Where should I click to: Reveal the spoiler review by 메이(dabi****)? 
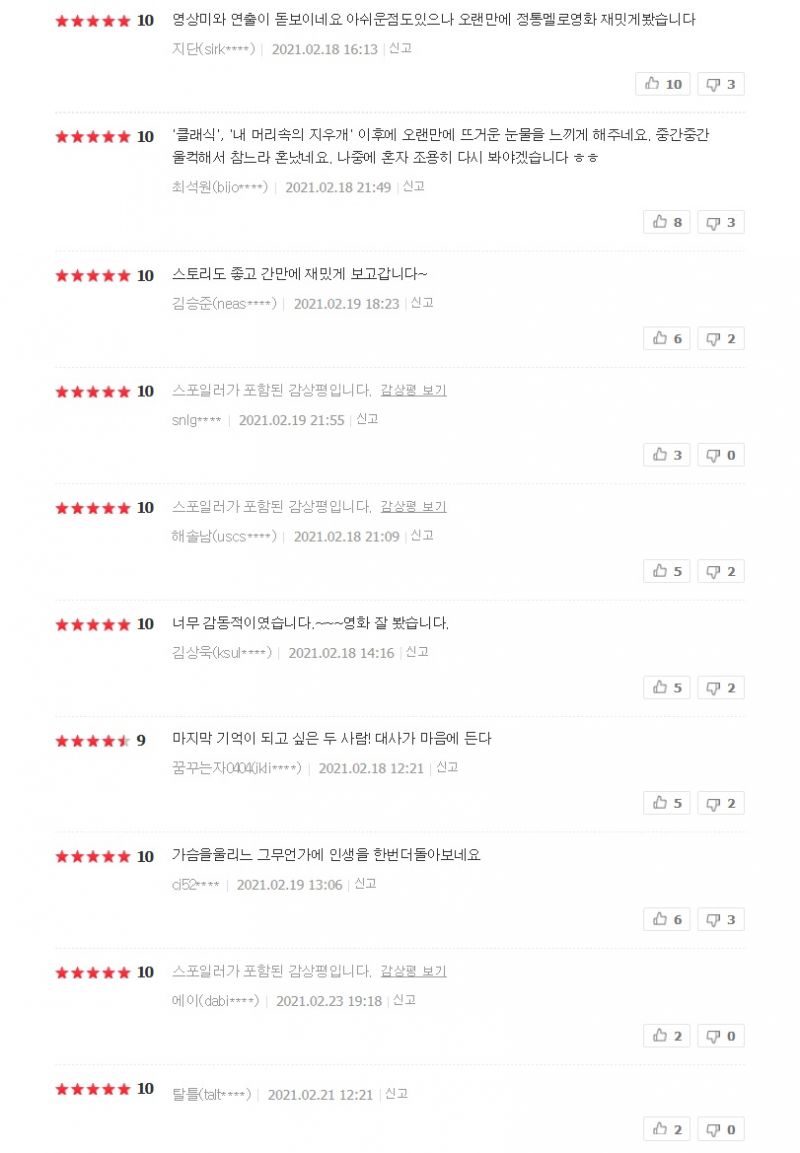[x=413, y=971]
